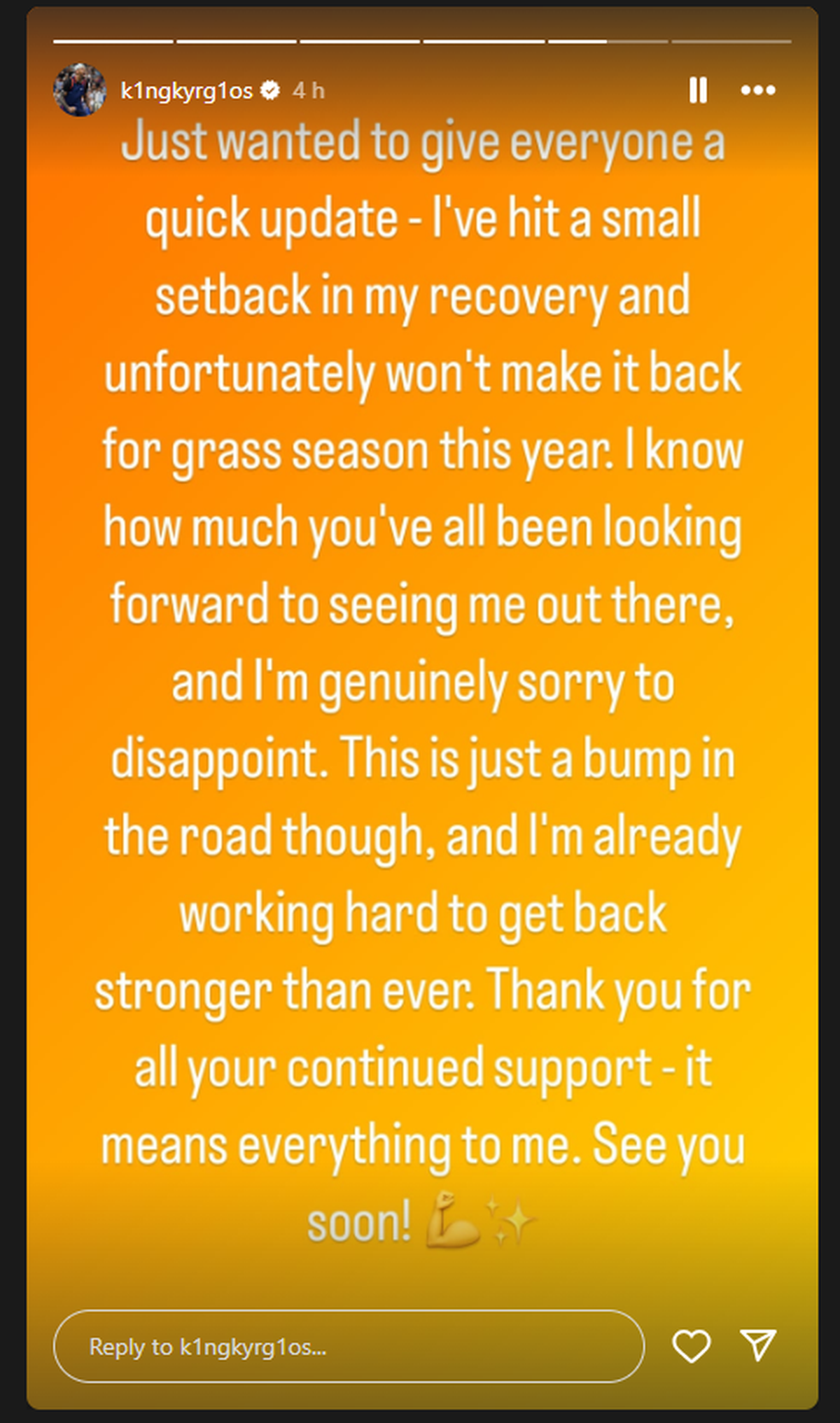Like this story with the heart
The image size is (840, 1423).
(x=691, y=1345)
